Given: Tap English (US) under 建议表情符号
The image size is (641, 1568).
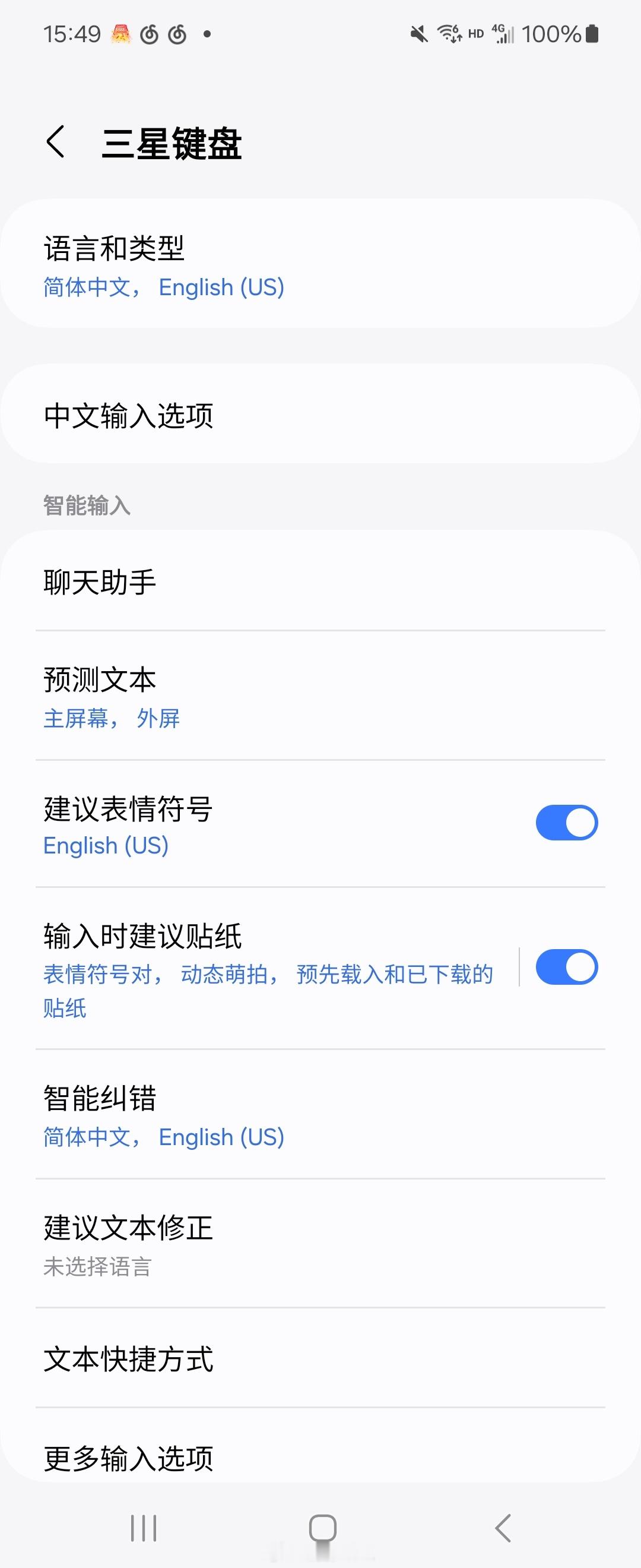Looking at the screenshot, I should pyautogui.click(x=106, y=846).
